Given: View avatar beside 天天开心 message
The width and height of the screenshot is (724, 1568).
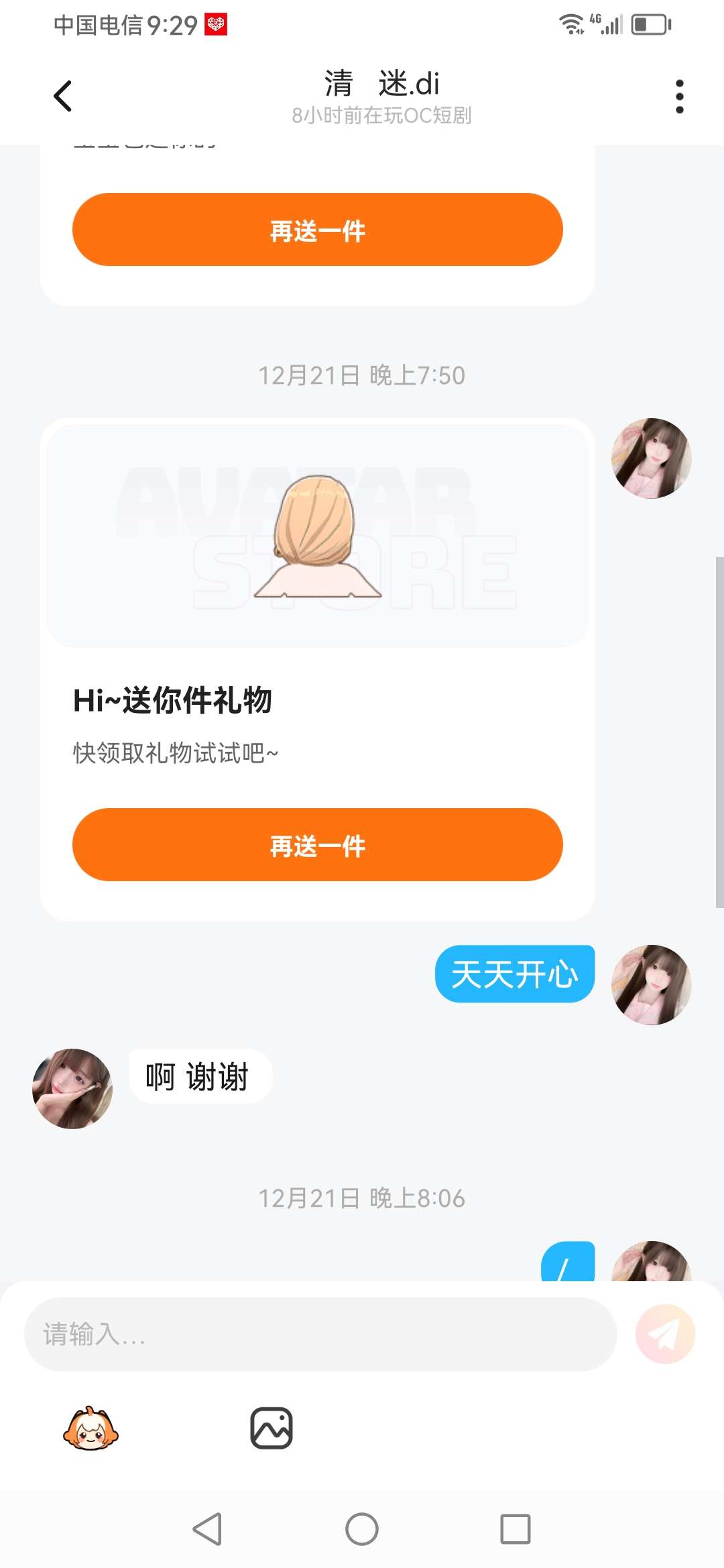Looking at the screenshot, I should pos(651,984).
